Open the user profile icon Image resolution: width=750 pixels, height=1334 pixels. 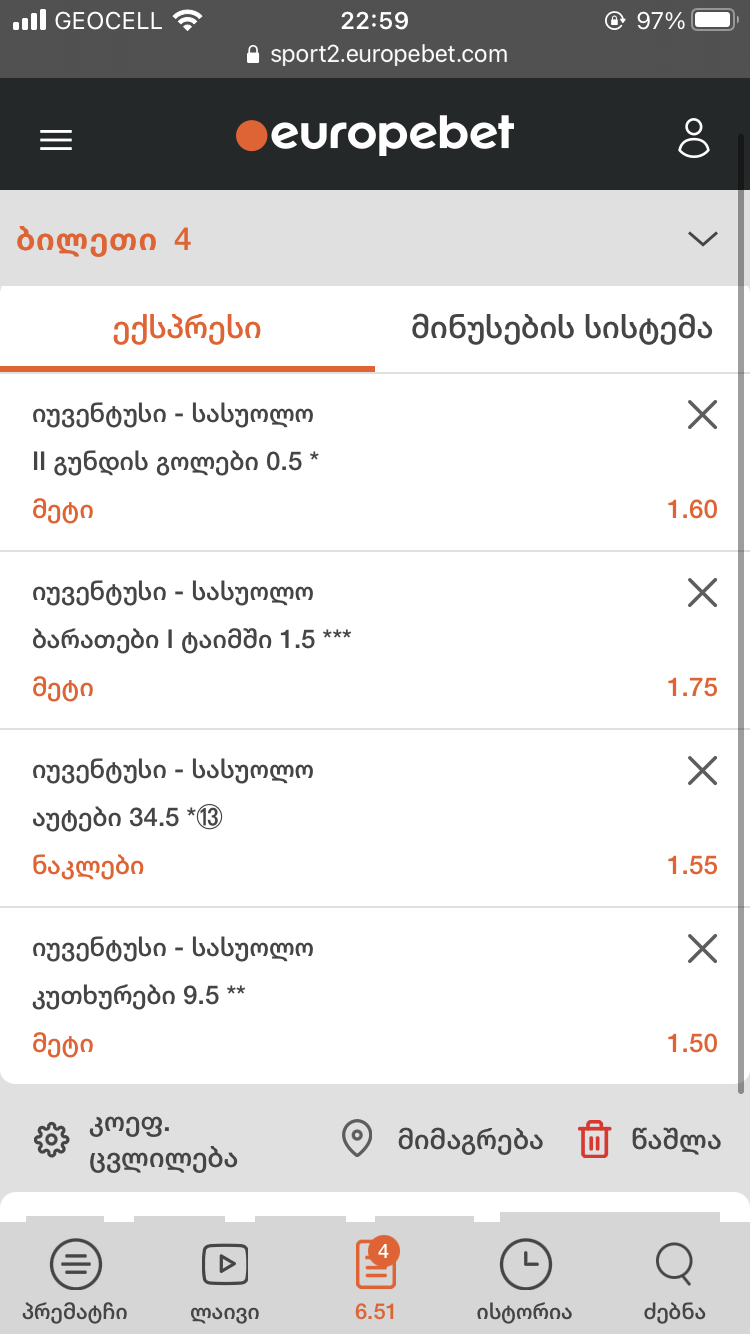click(693, 139)
